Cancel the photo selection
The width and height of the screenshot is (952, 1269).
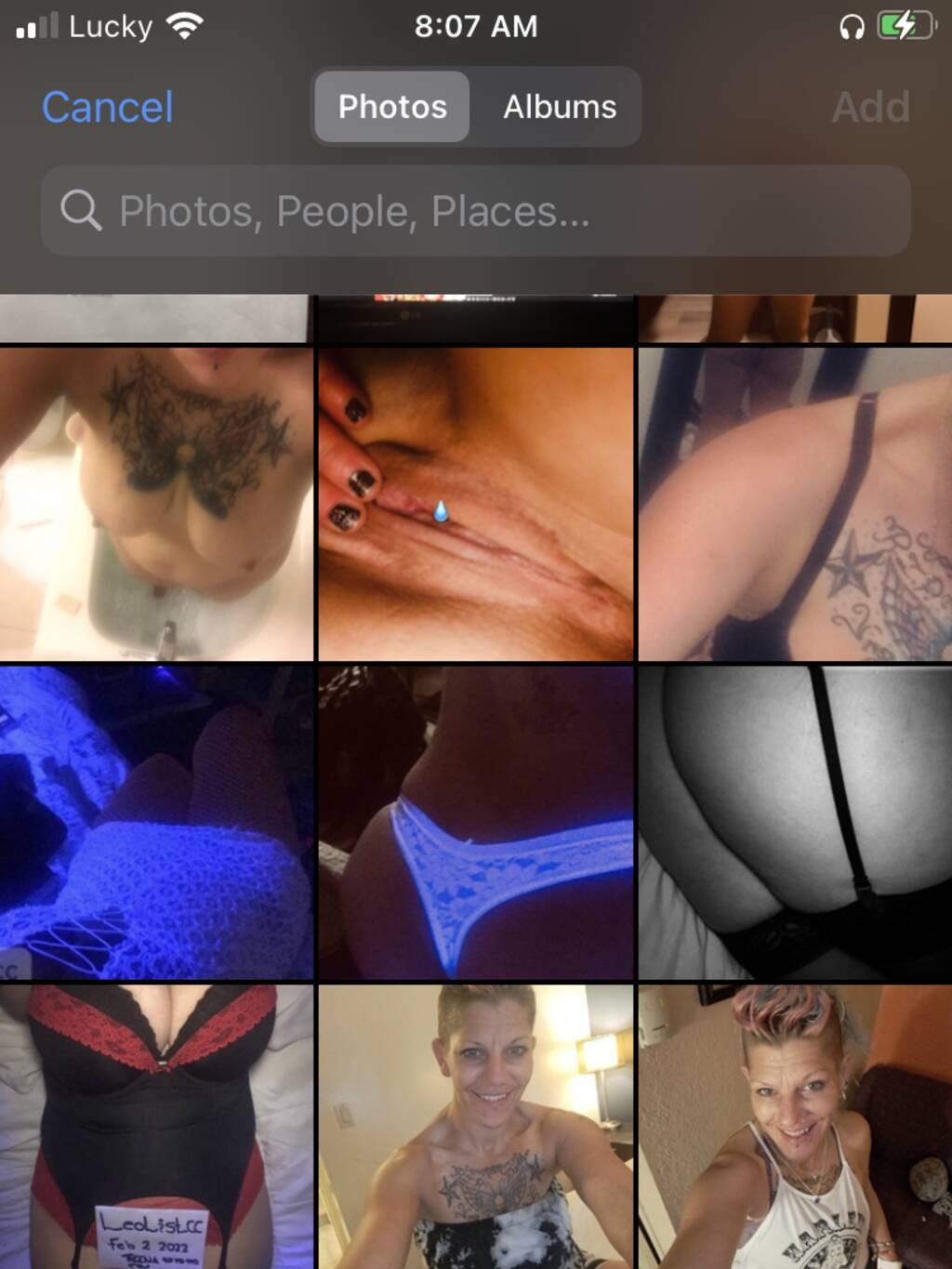[108, 107]
